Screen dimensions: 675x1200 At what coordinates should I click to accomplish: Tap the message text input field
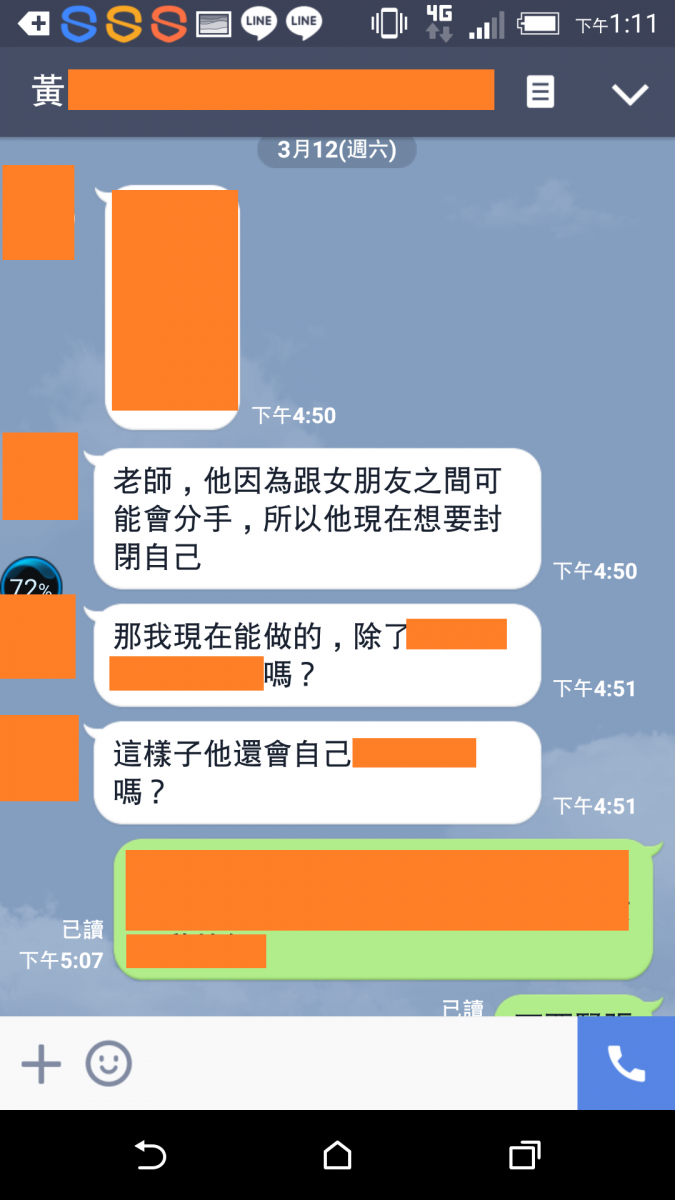coord(350,1063)
